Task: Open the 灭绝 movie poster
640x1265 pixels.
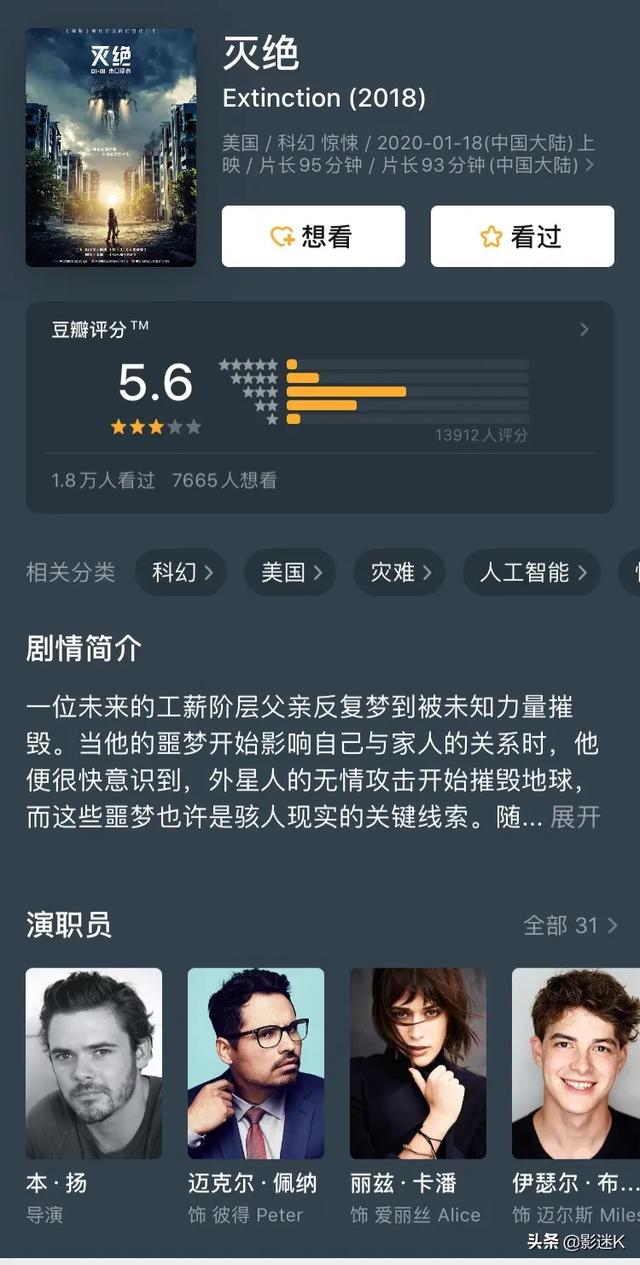Action: click(110, 147)
